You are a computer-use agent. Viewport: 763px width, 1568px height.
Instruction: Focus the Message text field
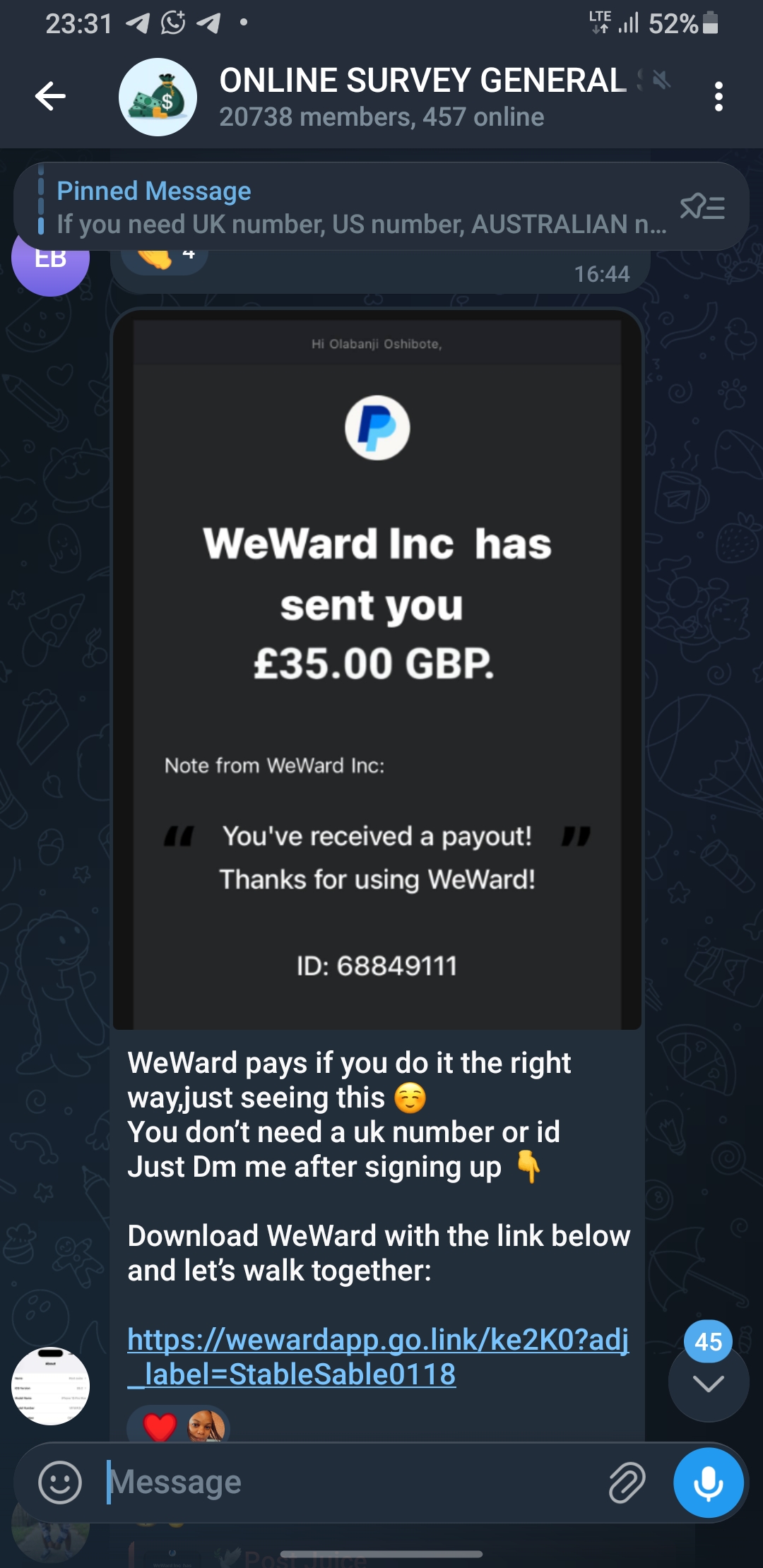pos(353,1482)
